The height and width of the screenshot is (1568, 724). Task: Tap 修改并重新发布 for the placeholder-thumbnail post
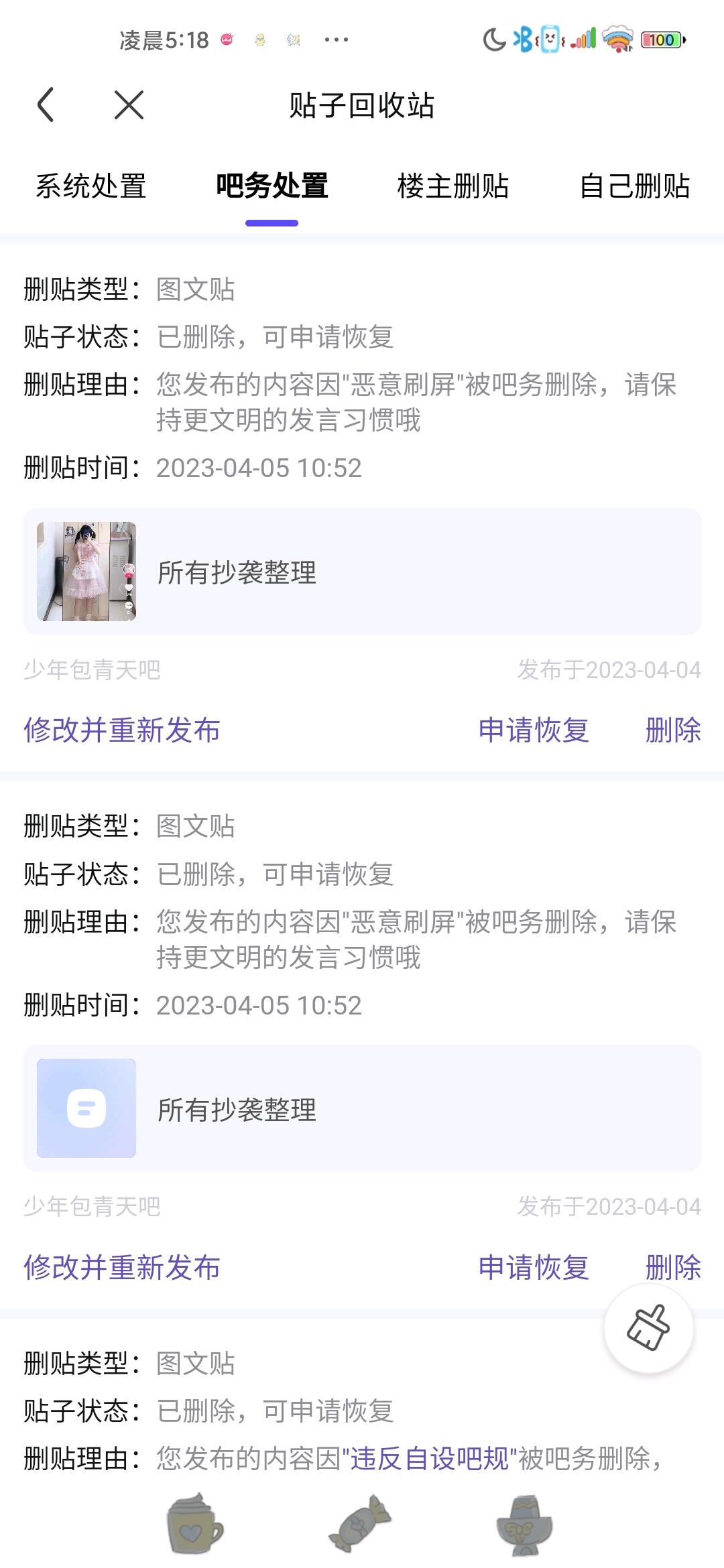[x=122, y=1267]
